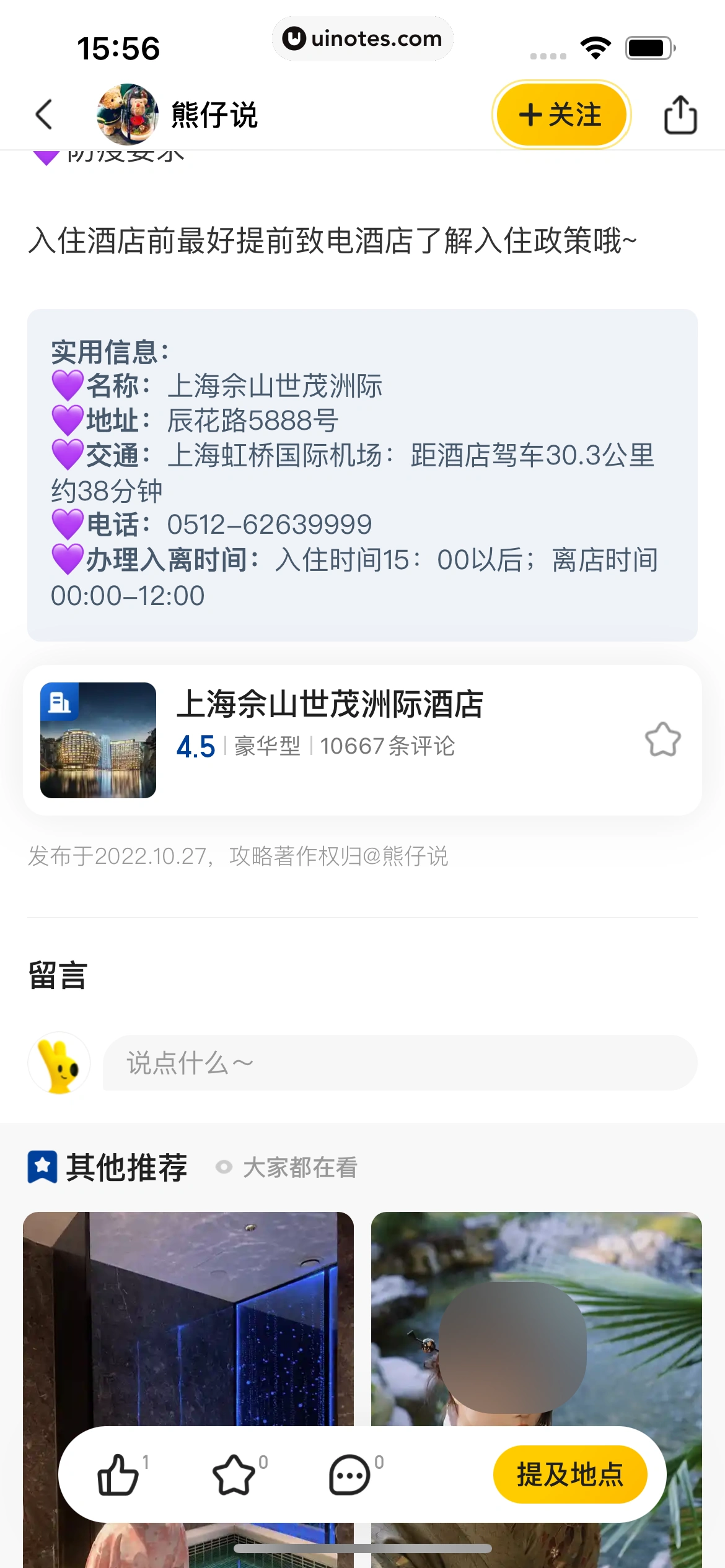Favorite the hotel using the card's star
725x1568 pixels.
(x=662, y=739)
